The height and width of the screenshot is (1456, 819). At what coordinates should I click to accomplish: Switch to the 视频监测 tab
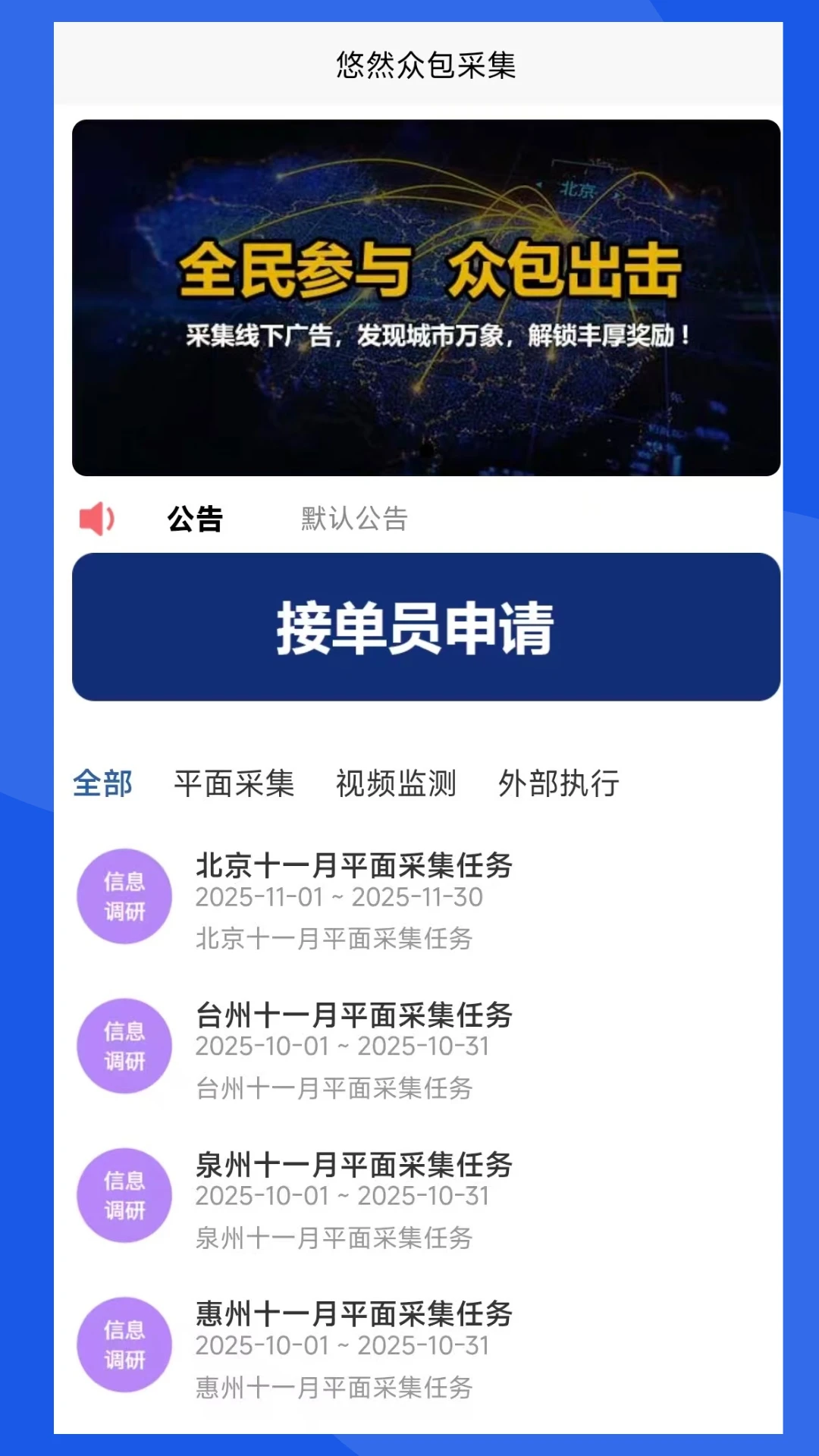tap(396, 783)
